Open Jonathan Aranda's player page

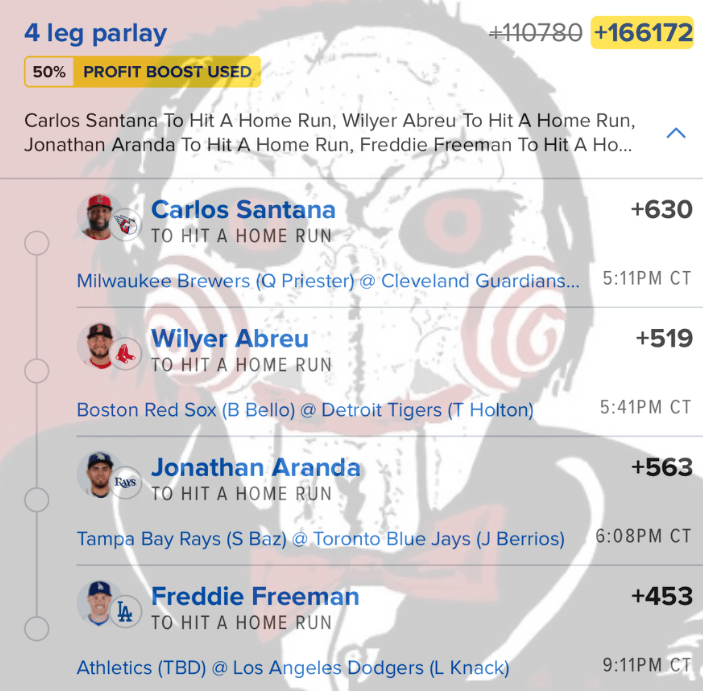click(x=255, y=467)
